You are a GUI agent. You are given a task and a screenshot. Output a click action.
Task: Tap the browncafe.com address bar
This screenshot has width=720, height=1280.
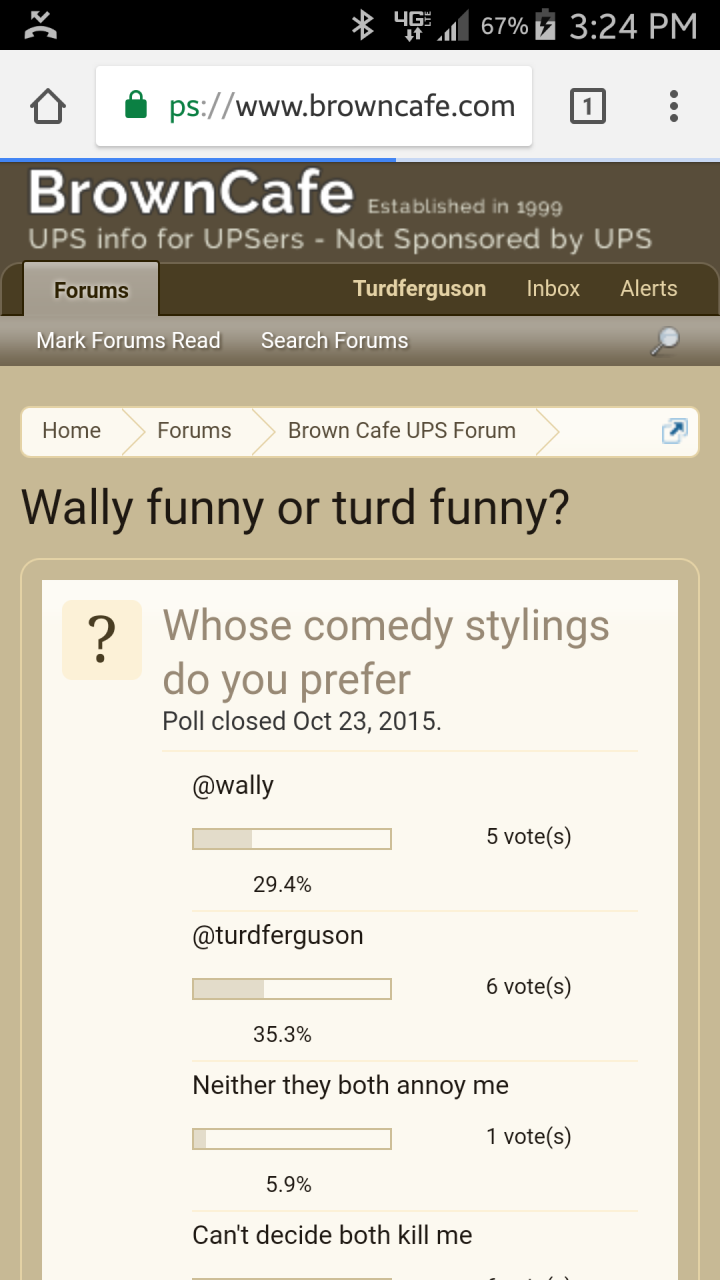314,106
